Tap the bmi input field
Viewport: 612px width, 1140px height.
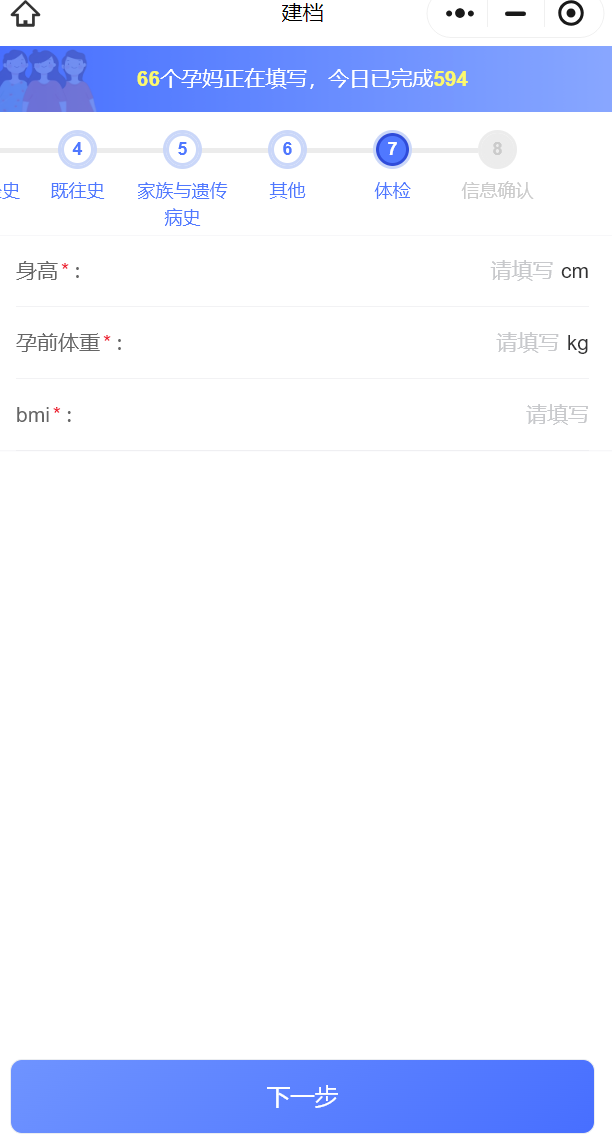556,415
